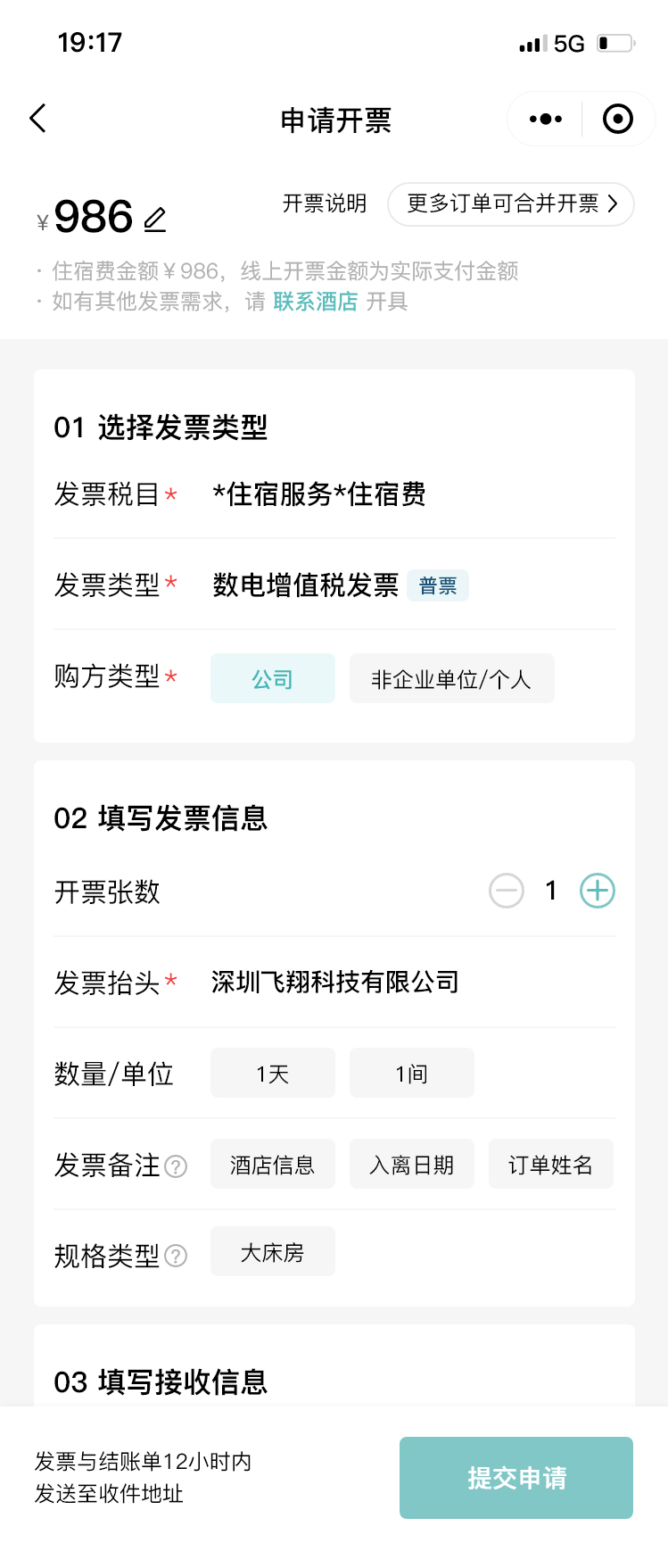Tap 更多订单可合并开票
The width and height of the screenshot is (668, 1568).
tap(511, 203)
